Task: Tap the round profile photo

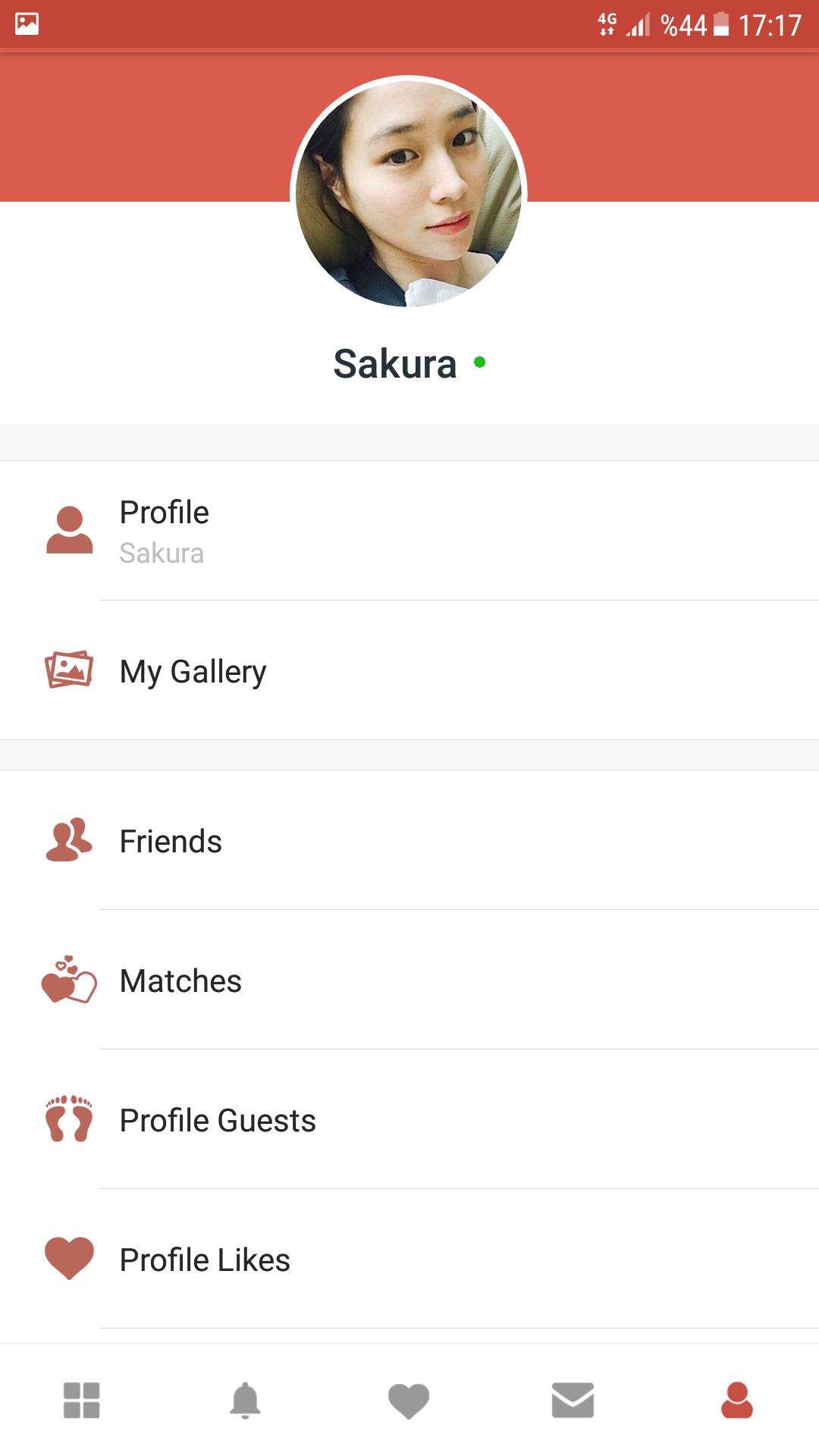Action: 409,192
